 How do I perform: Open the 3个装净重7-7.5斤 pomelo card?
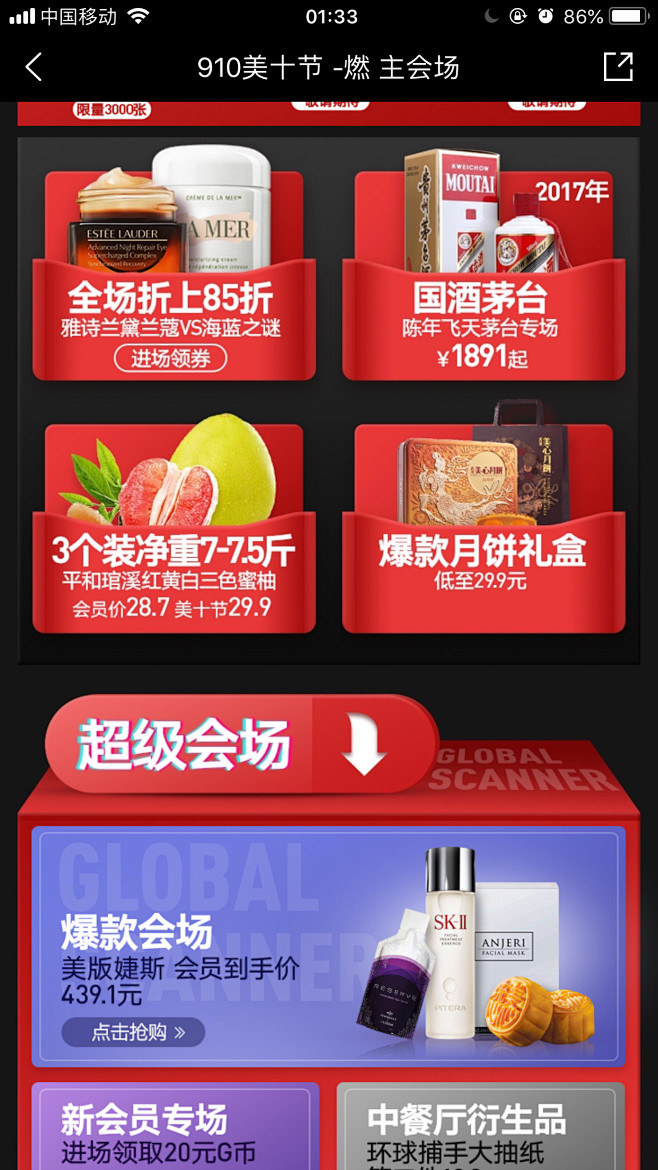tap(173, 530)
